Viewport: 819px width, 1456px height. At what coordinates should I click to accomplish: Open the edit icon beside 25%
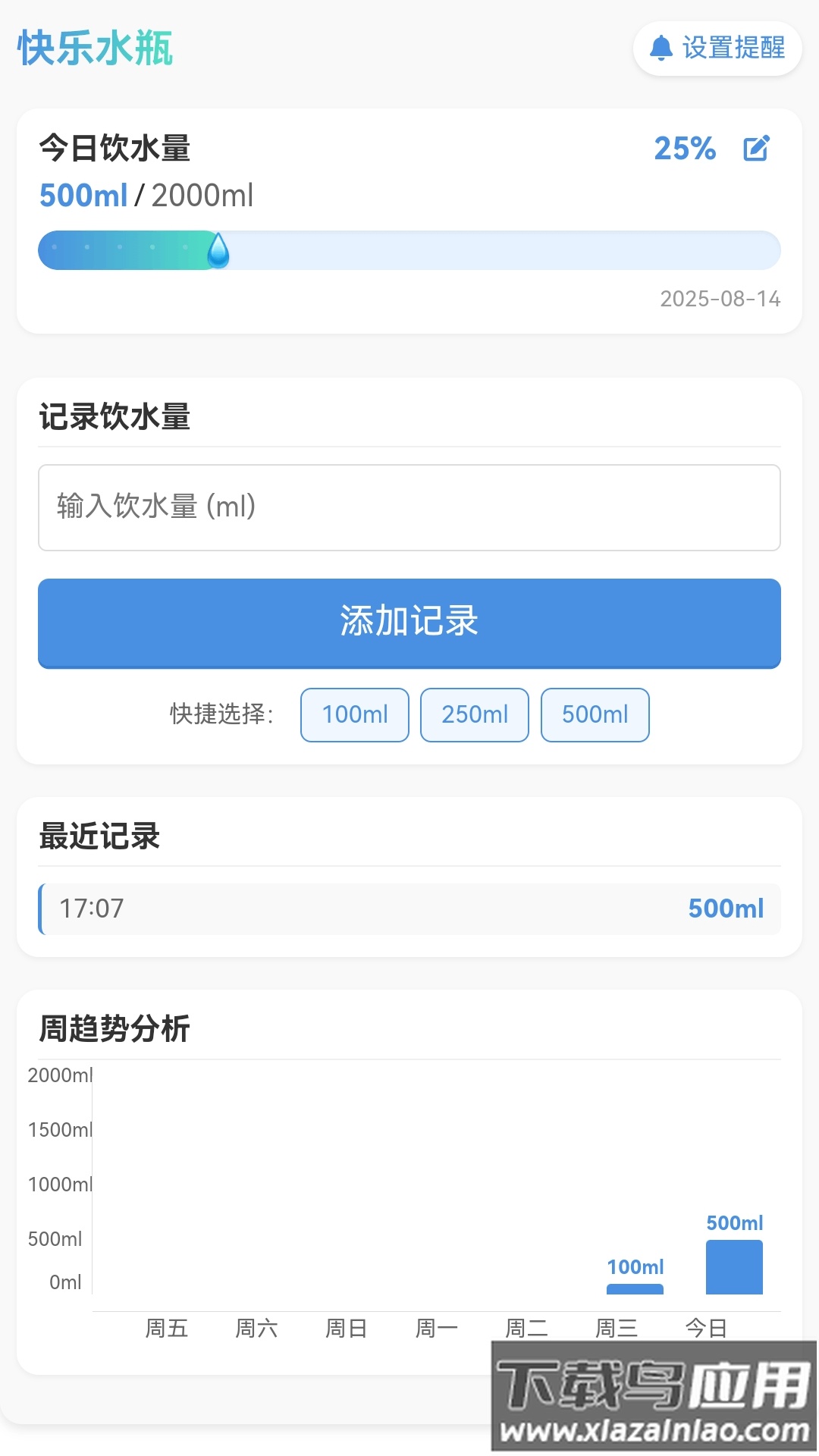click(756, 149)
